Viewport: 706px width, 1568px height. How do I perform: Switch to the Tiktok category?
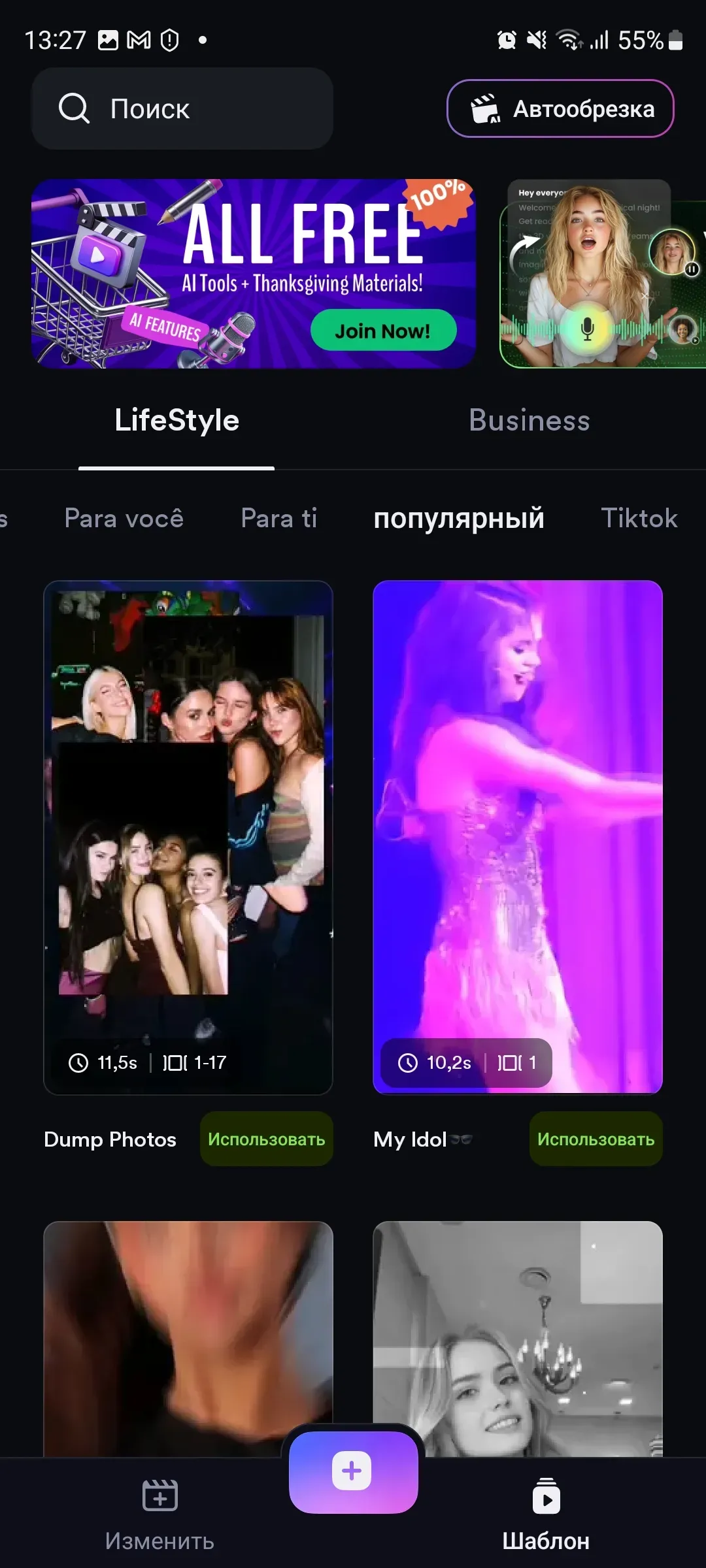(x=639, y=518)
